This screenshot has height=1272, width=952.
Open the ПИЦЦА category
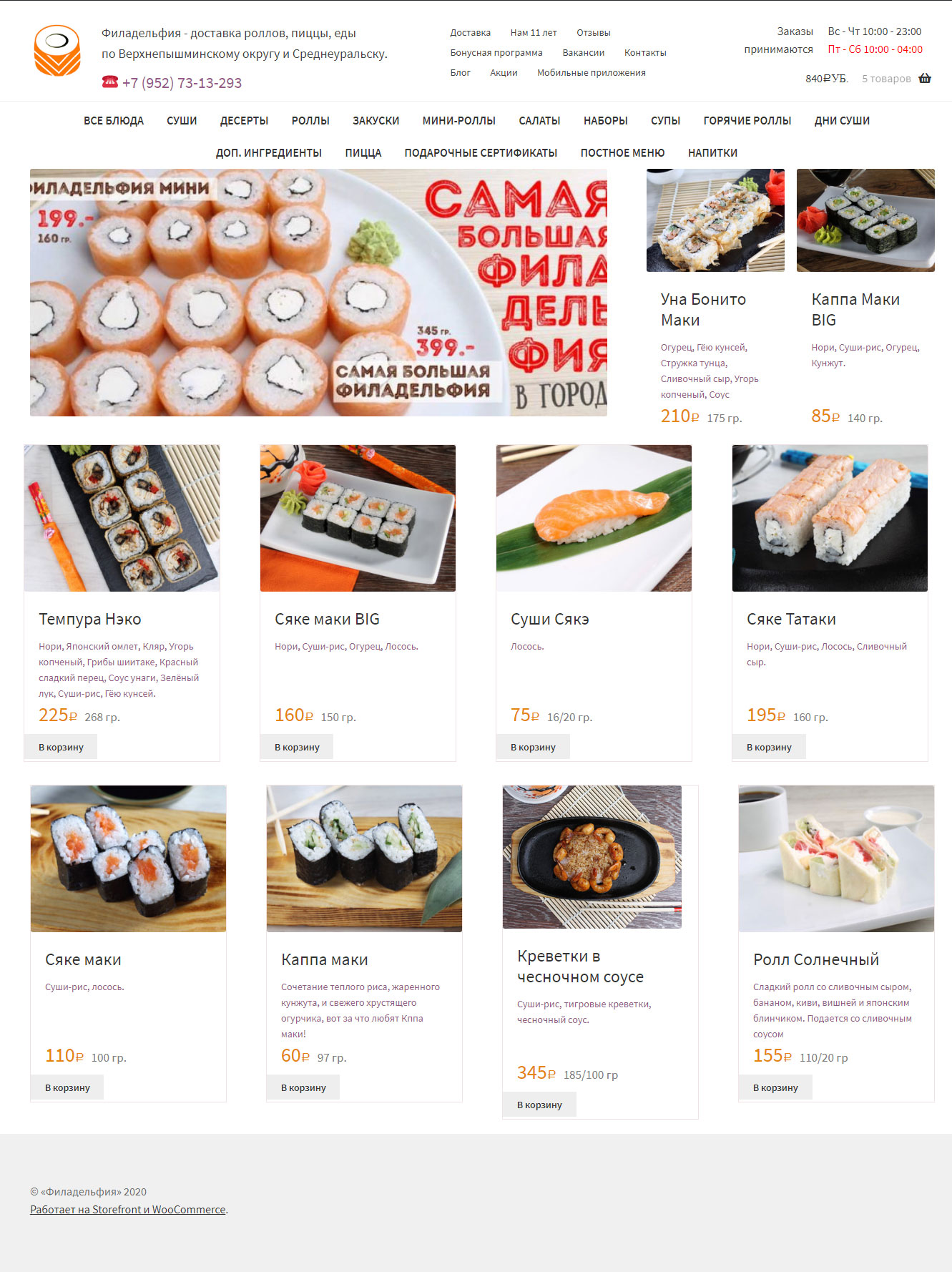coord(363,153)
